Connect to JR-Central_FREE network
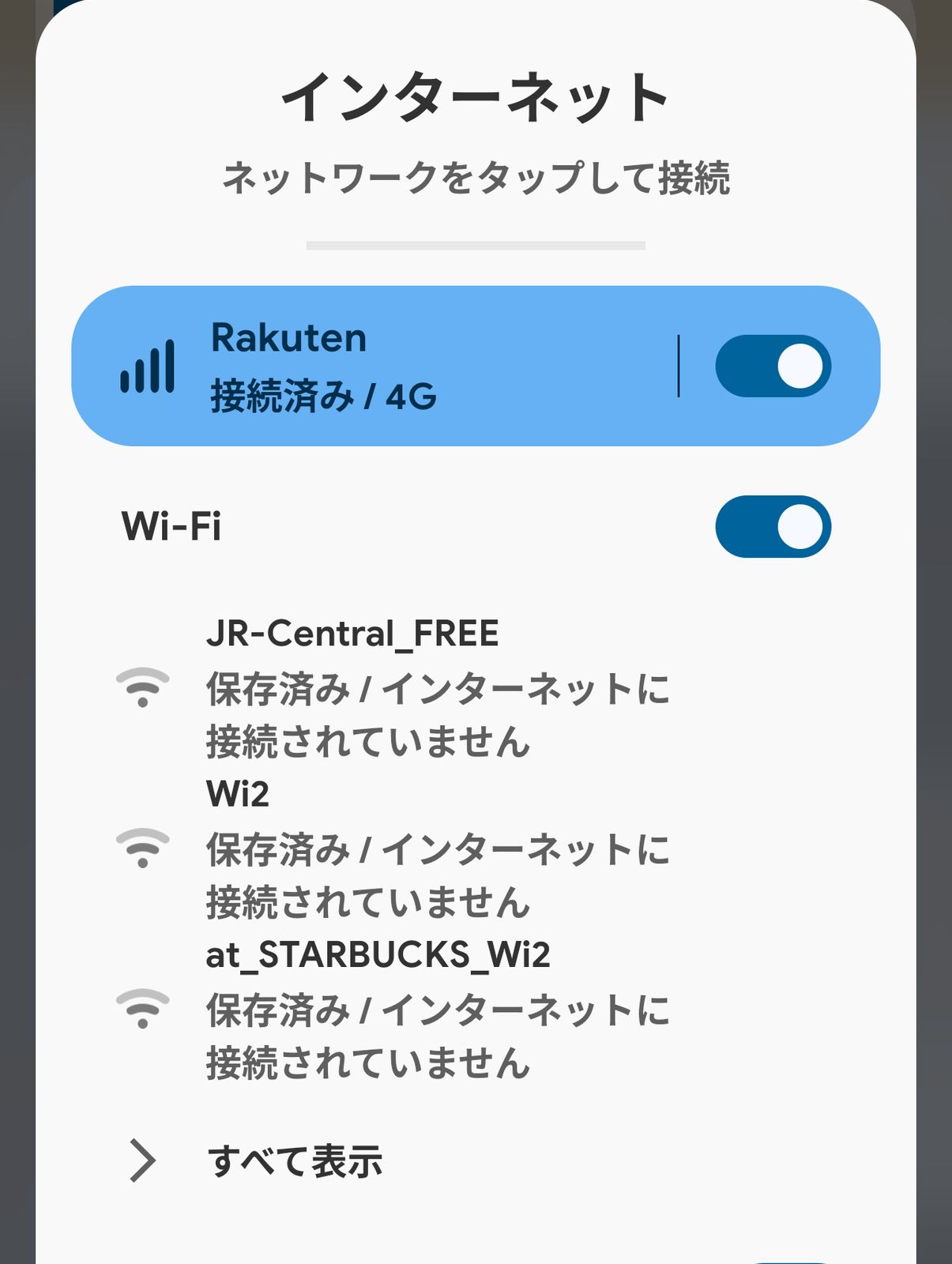The width and height of the screenshot is (952, 1264). point(395,687)
